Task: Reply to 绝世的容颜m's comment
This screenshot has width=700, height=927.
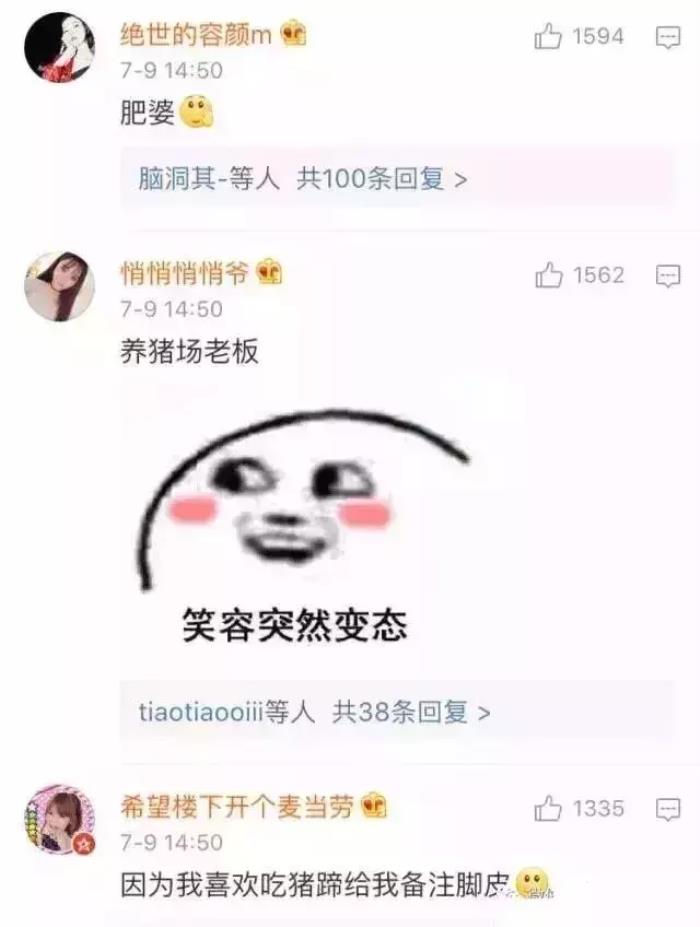Action: pos(667,38)
